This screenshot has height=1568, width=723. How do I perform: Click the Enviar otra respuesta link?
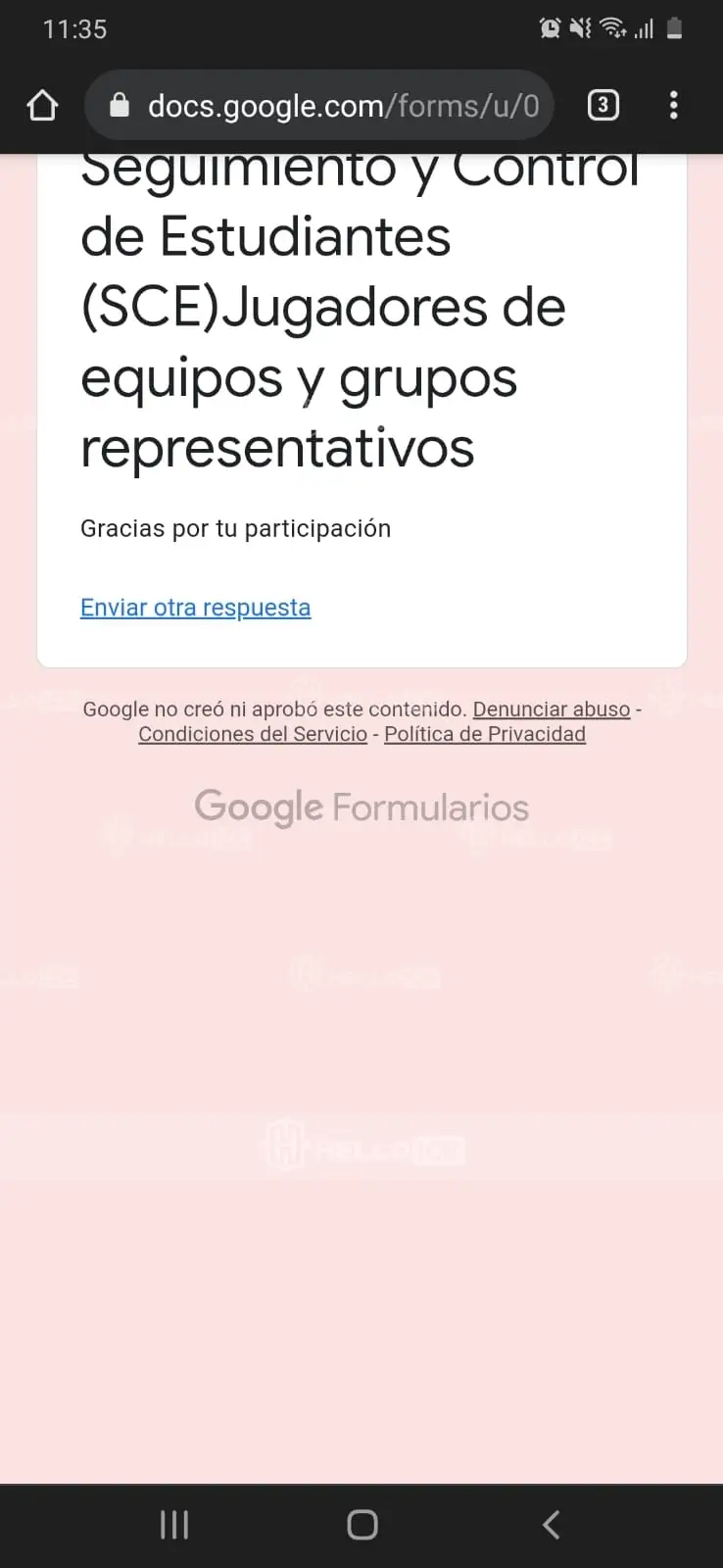tap(195, 608)
